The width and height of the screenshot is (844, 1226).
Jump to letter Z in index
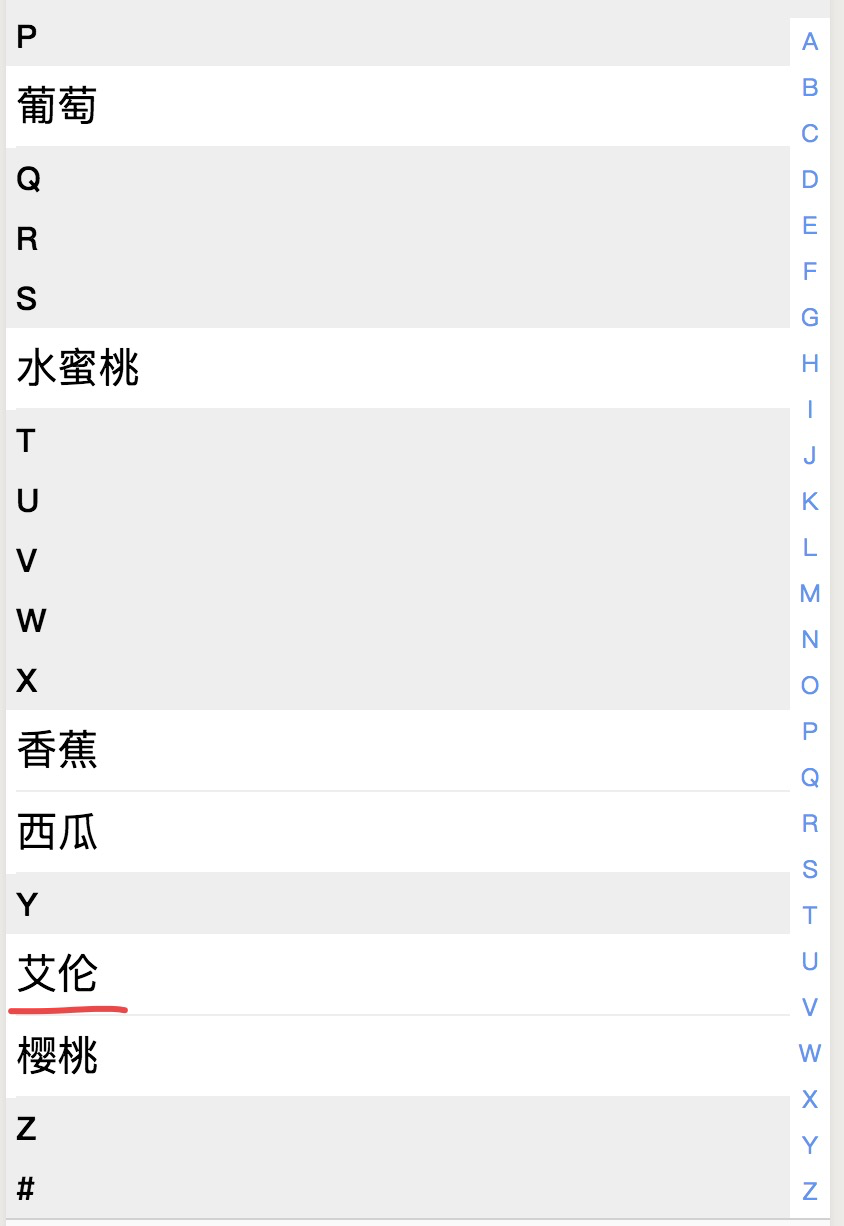pyautogui.click(x=810, y=1192)
